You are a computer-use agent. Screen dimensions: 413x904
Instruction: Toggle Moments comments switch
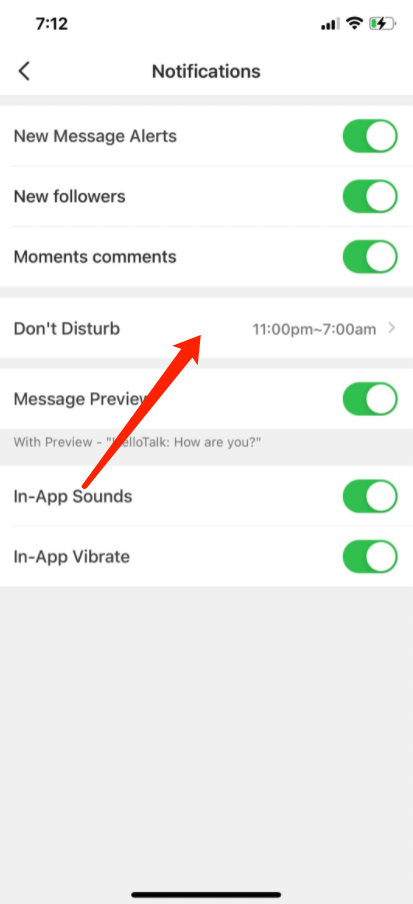(370, 257)
